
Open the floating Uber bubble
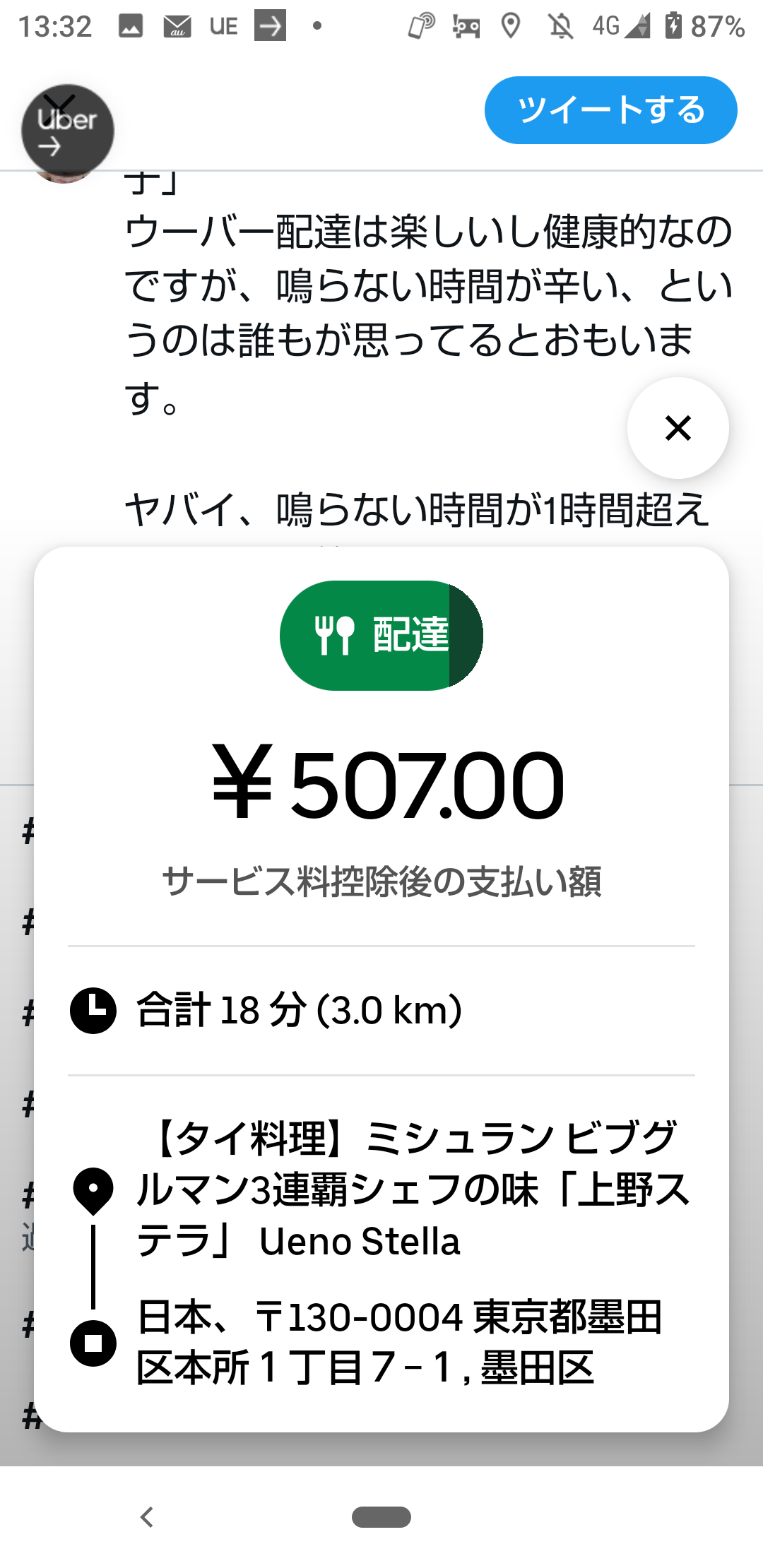tap(67, 131)
